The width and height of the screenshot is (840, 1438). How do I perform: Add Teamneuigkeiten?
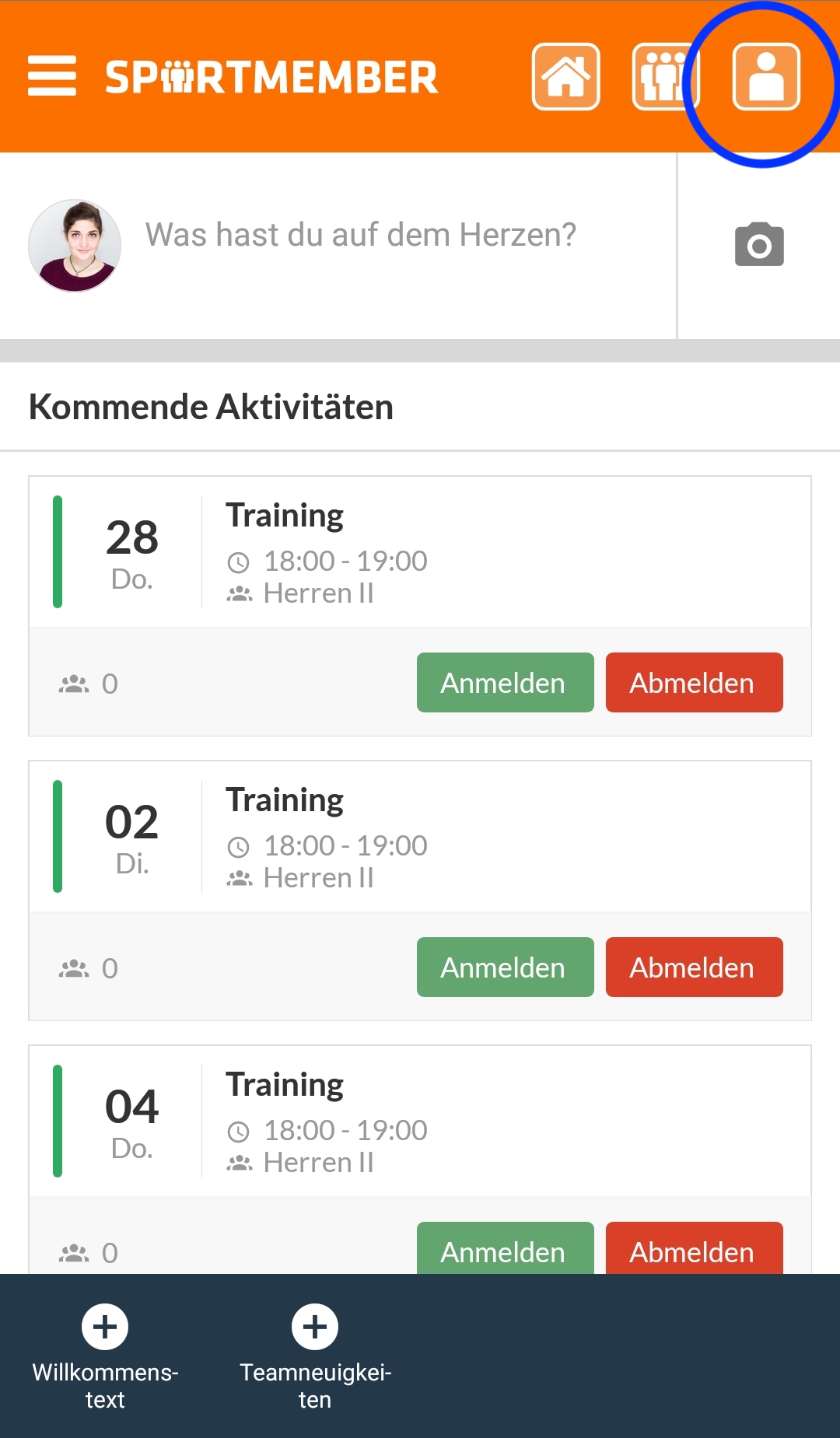[x=315, y=1356]
